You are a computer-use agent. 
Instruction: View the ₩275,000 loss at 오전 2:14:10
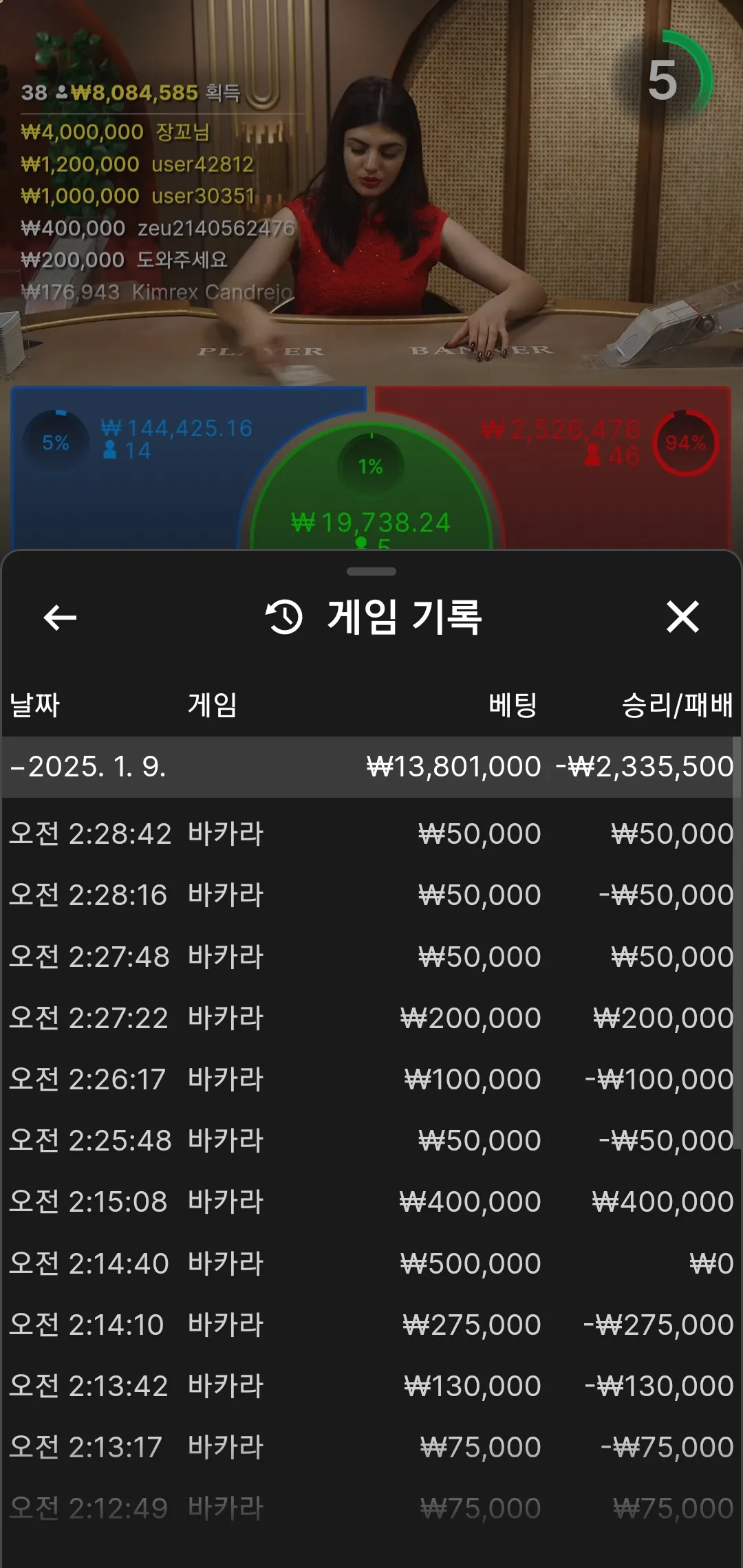(371, 1325)
